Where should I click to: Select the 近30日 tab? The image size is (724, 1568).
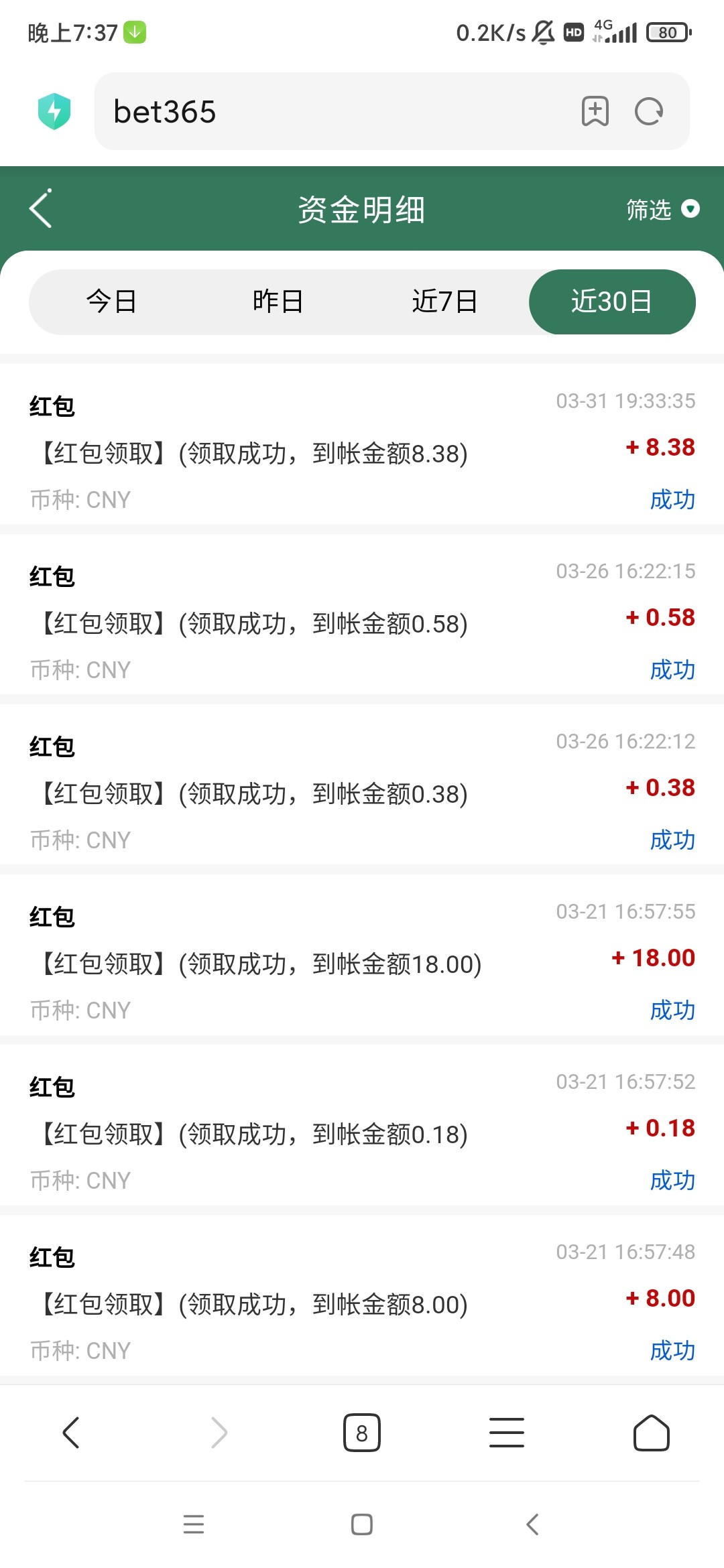point(611,302)
